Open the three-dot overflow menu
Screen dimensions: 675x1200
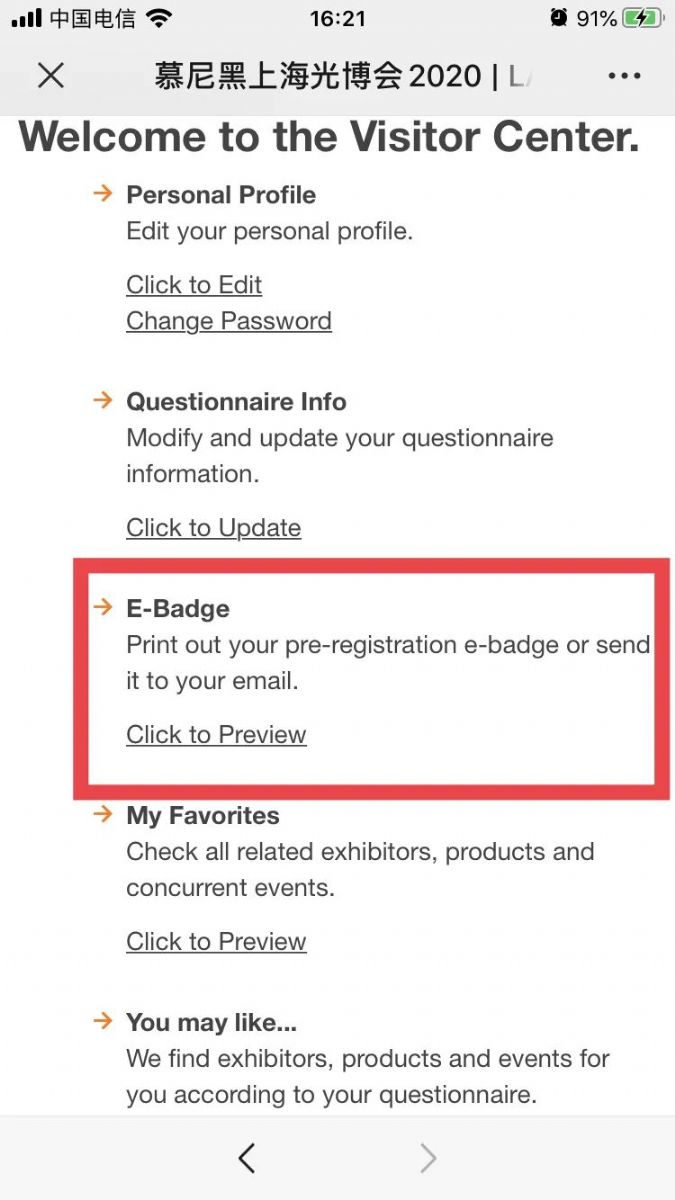(x=624, y=76)
